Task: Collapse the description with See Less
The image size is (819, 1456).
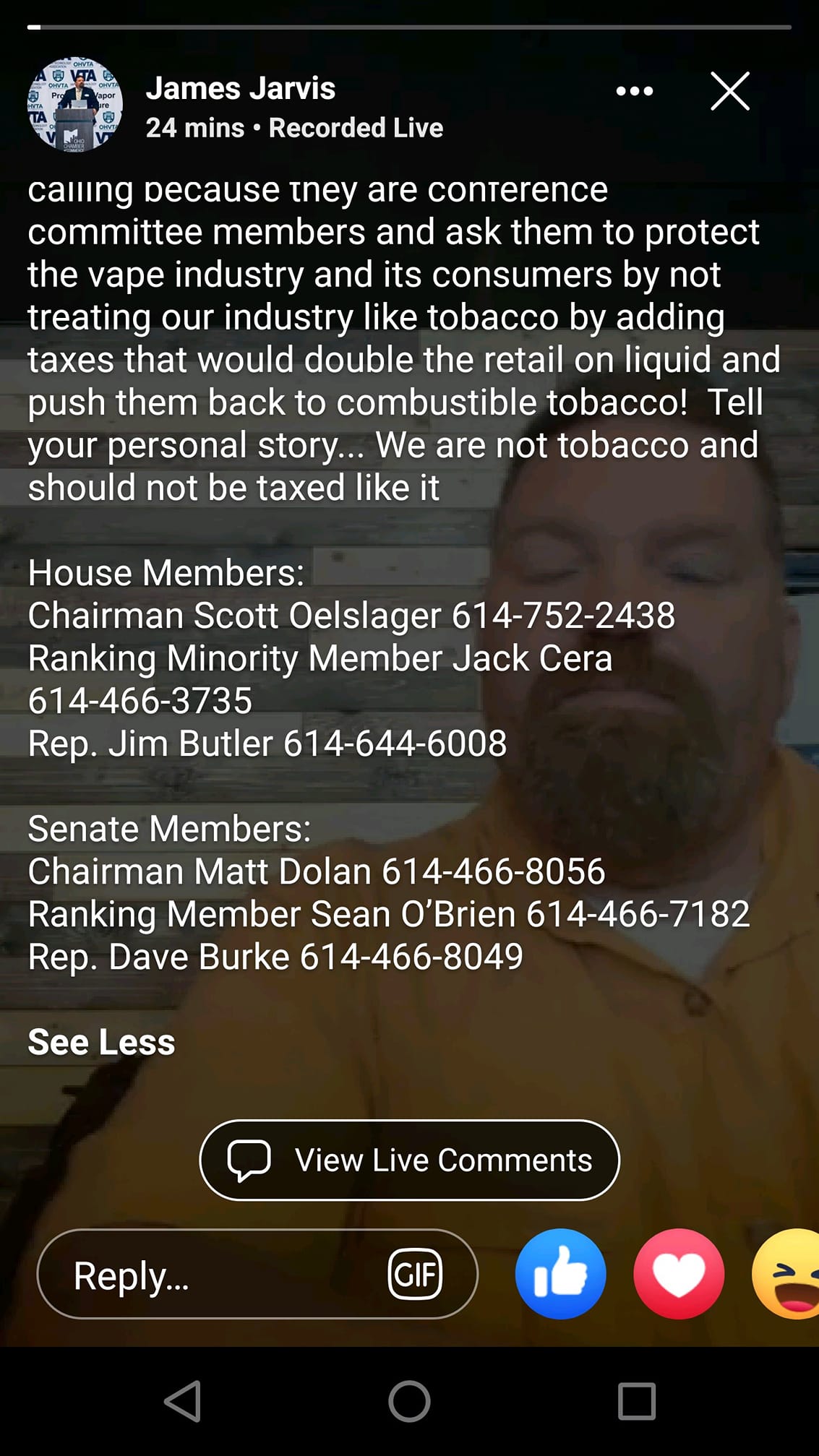Action: coord(101,1042)
